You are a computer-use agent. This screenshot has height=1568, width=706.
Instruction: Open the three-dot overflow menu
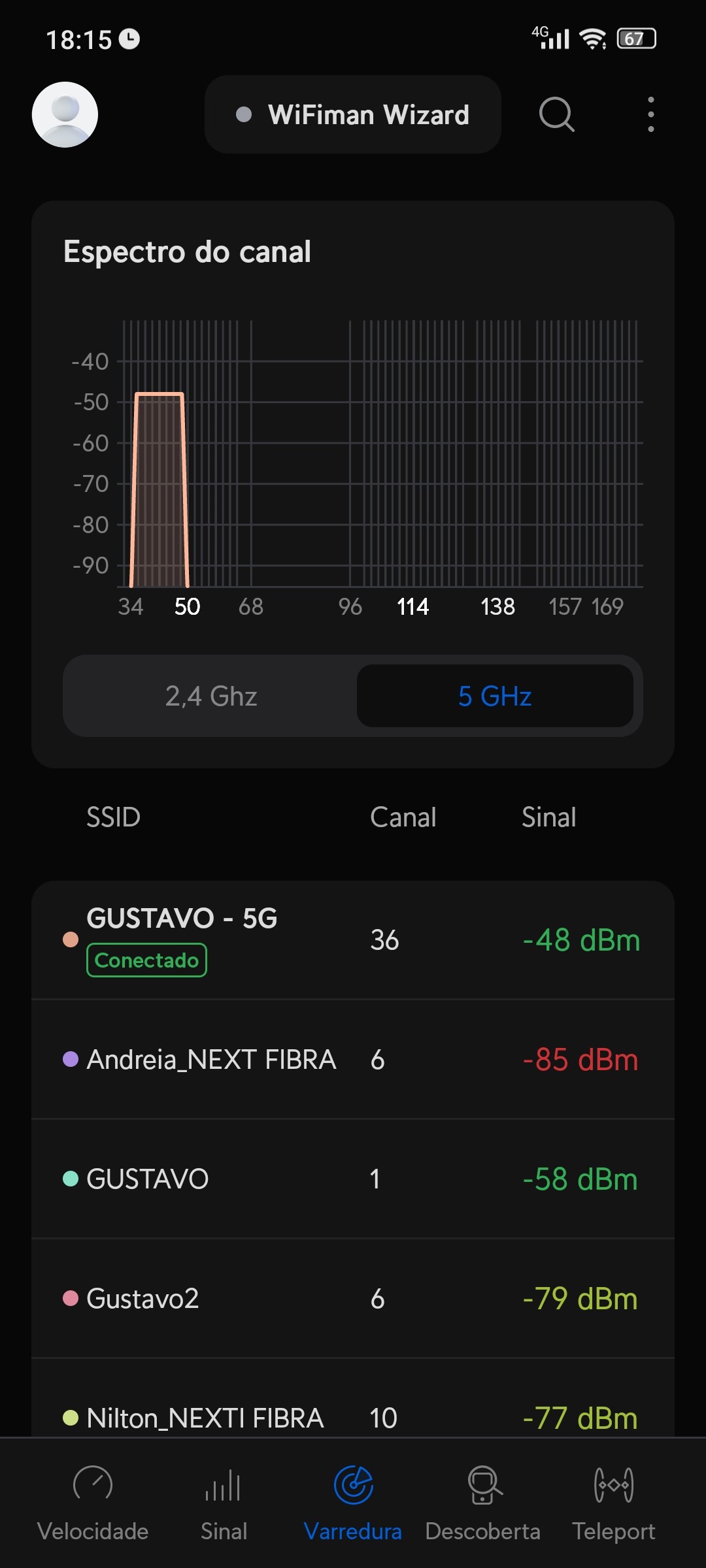(x=650, y=114)
